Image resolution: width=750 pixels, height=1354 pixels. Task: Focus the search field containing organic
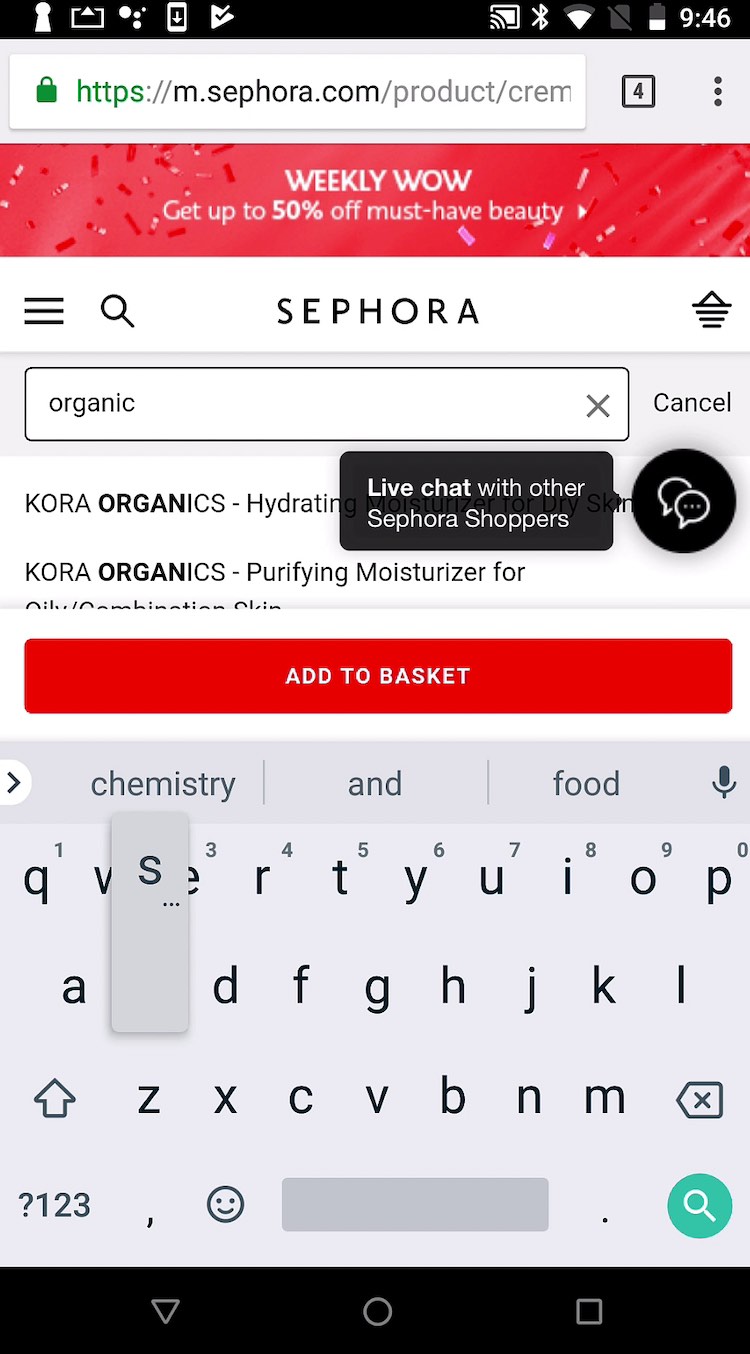coord(300,404)
